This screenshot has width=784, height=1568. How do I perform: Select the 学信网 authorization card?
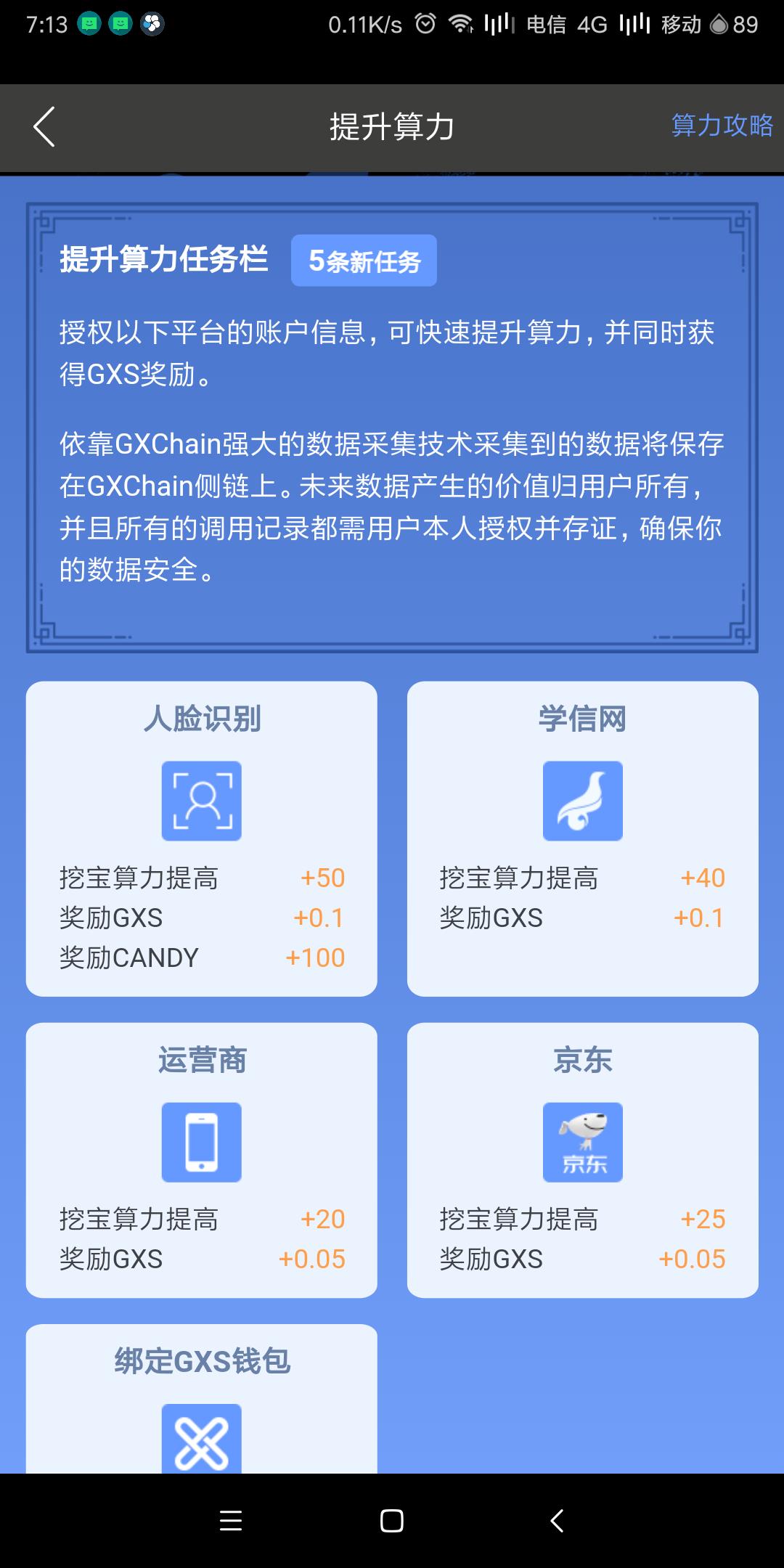pyautogui.click(x=582, y=838)
